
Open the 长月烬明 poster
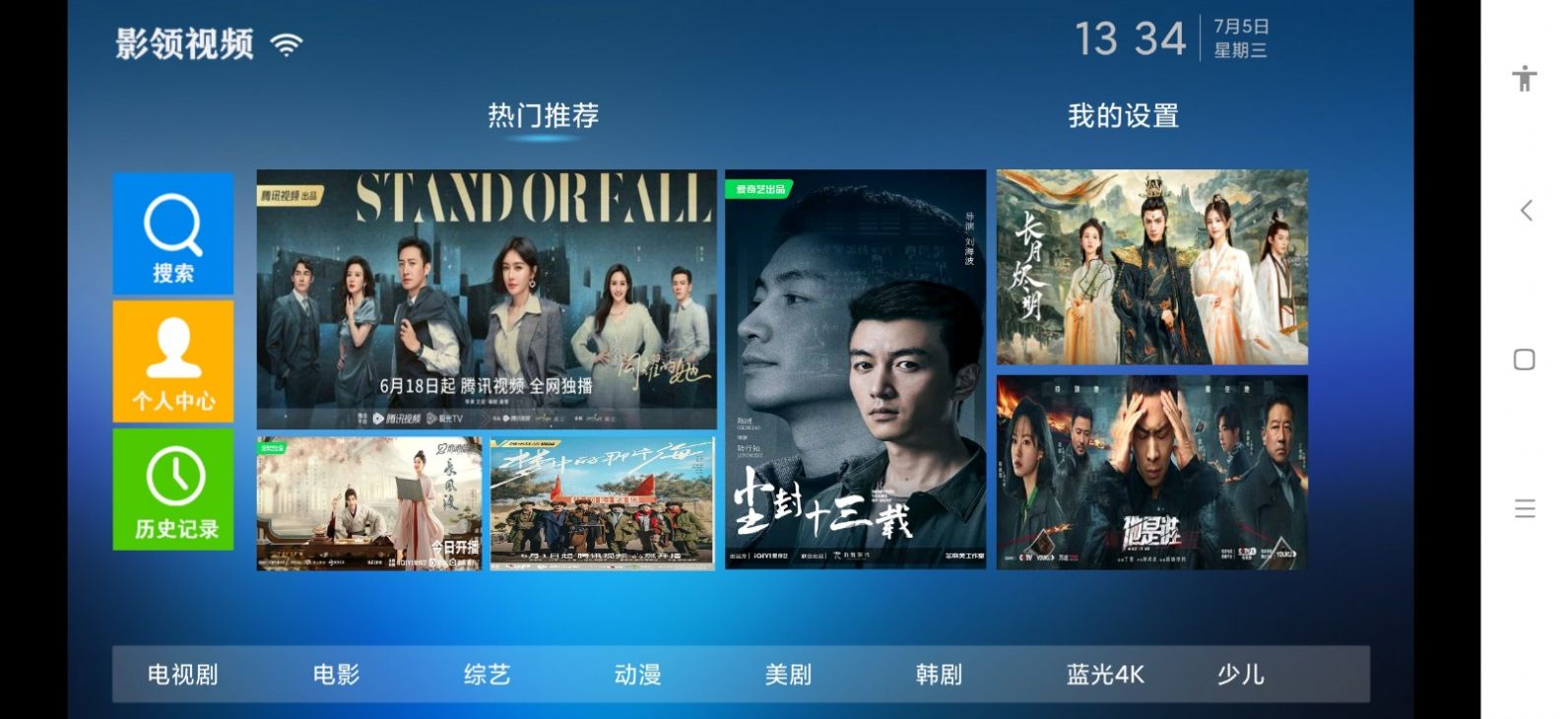1151,267
